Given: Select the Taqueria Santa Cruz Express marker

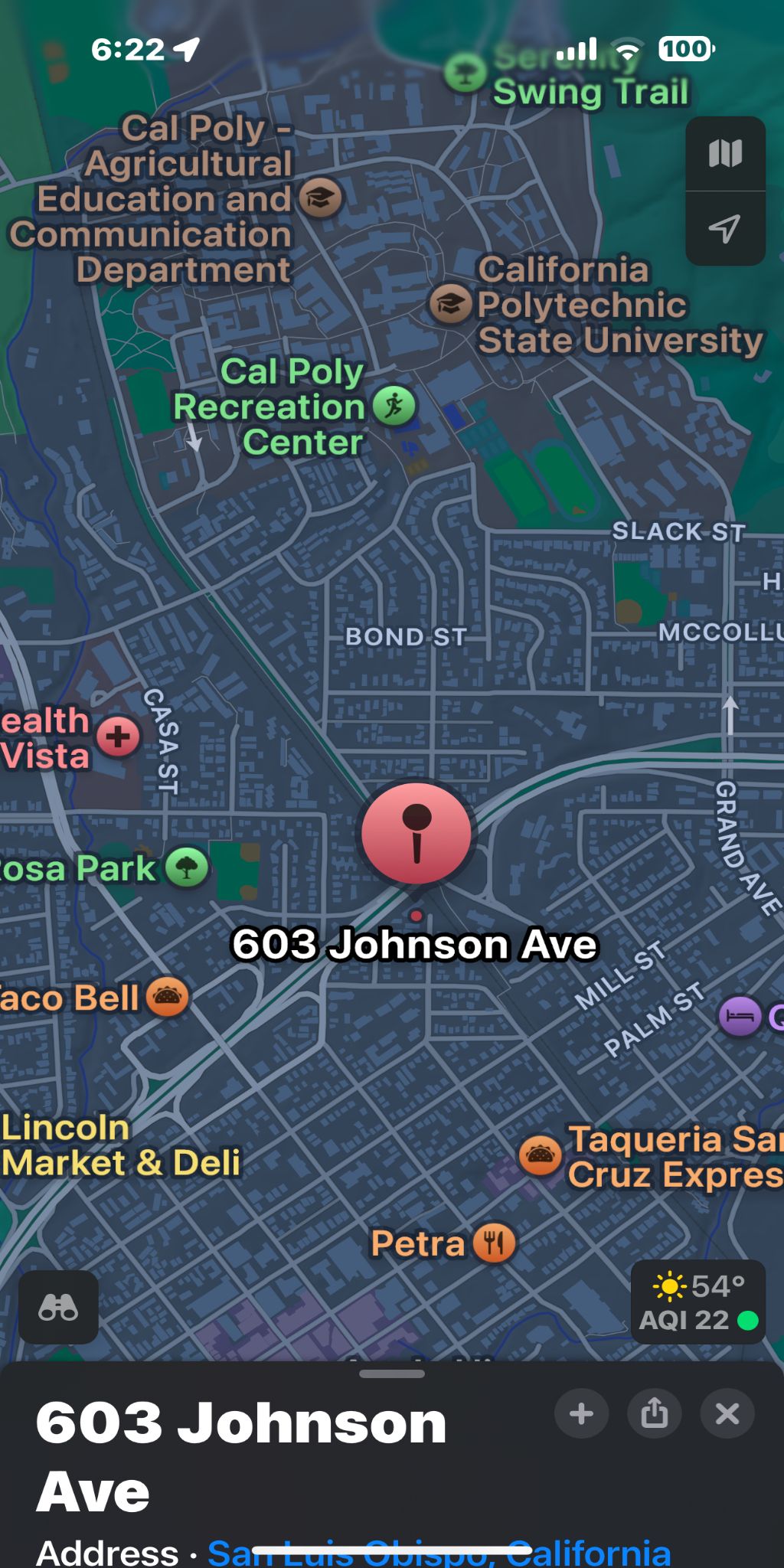Looking at the screenshot, I should point(541,1155).
